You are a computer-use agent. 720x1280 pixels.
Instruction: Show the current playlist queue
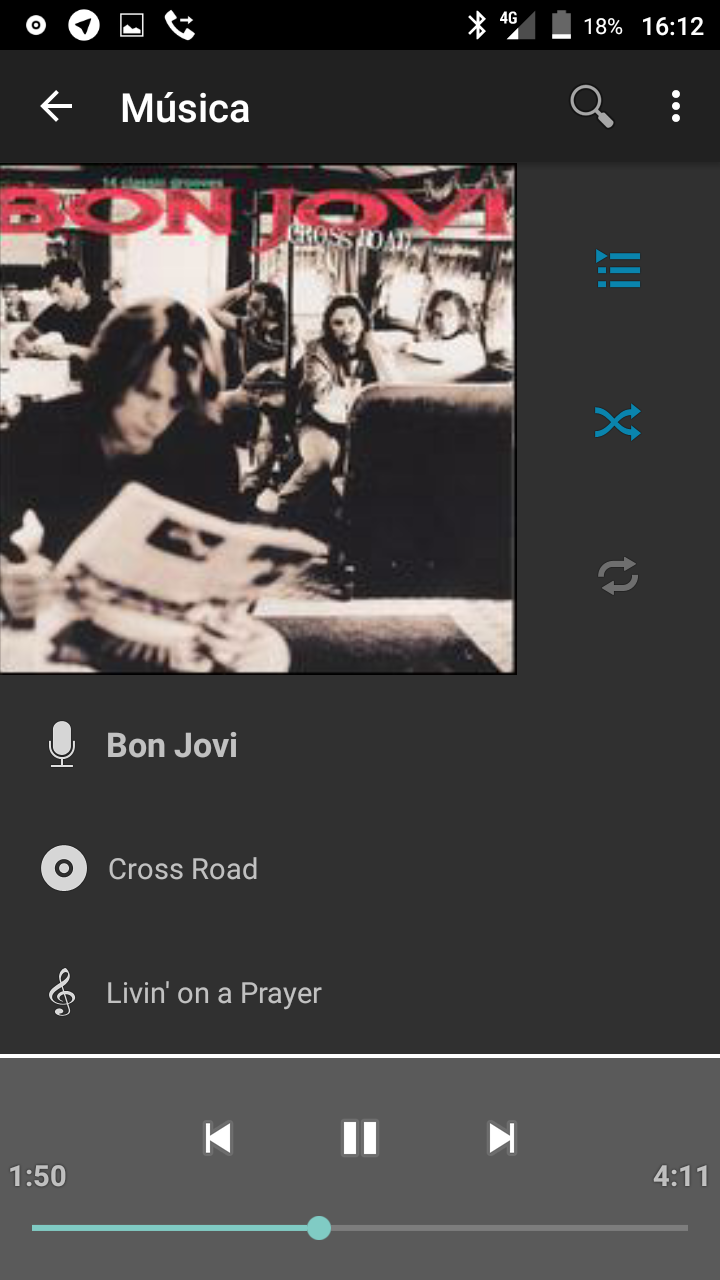click(618, 270)
